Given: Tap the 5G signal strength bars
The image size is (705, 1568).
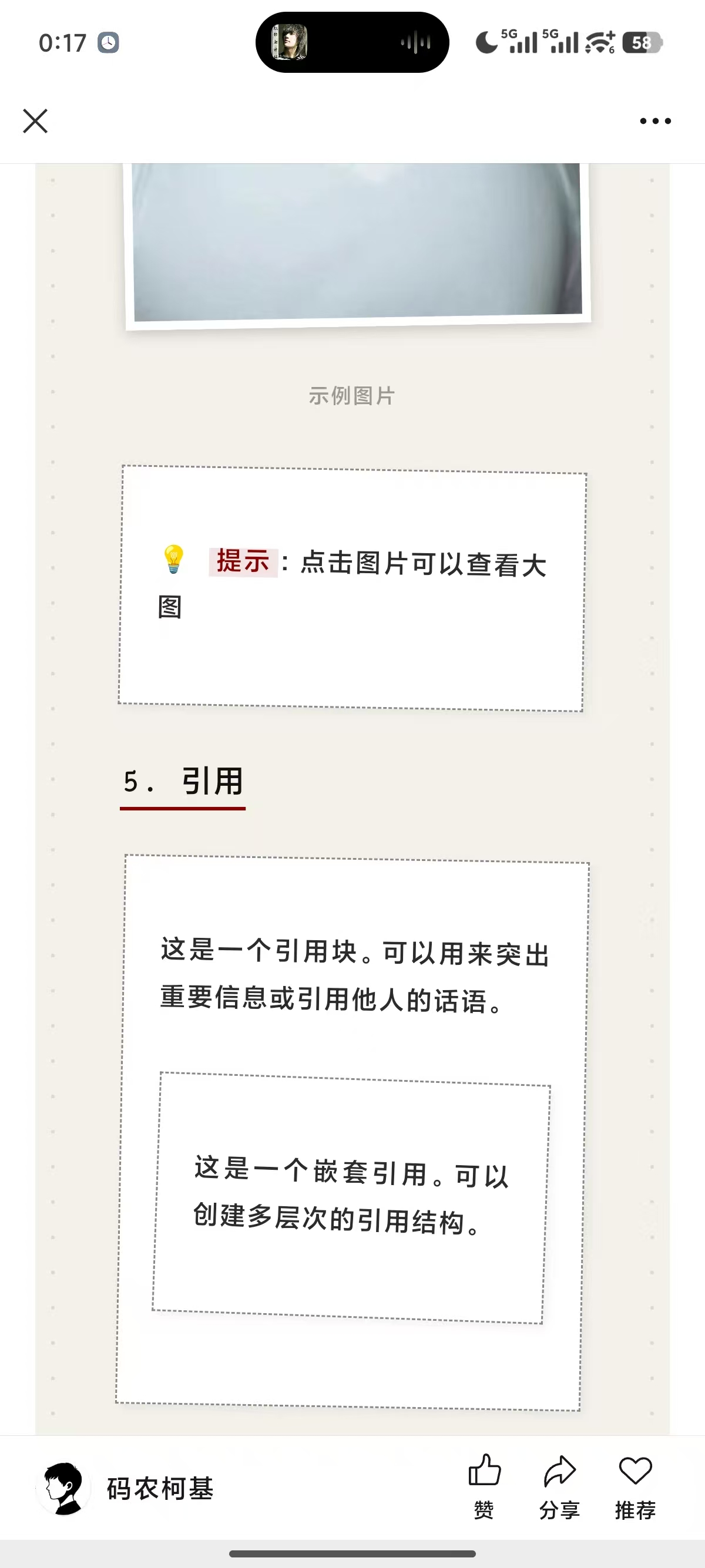Looking at the screenshot, I should pos(523,43).
